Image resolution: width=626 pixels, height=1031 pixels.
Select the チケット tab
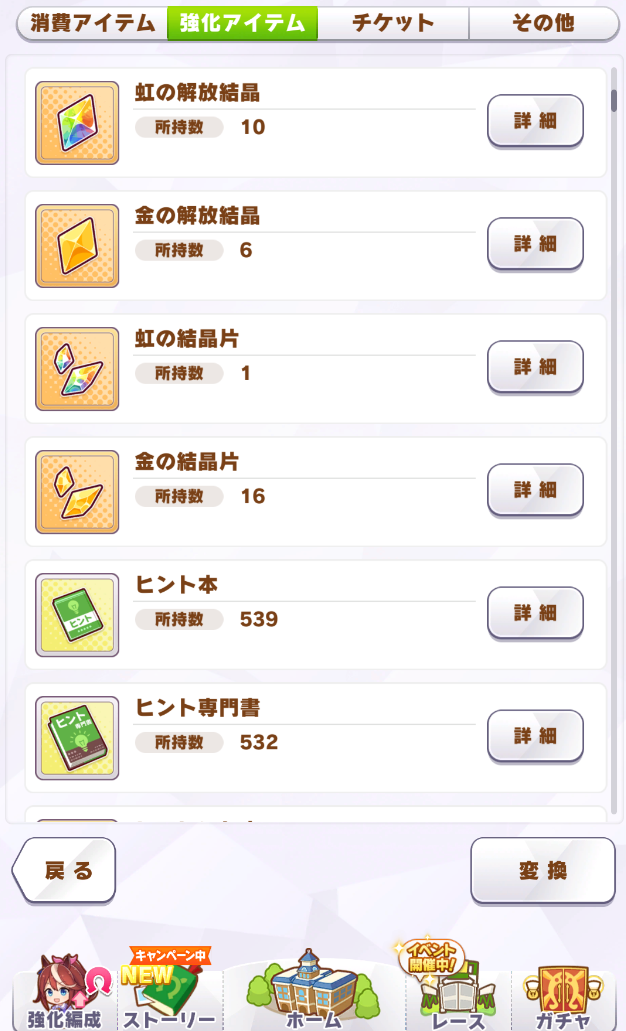pyautogui.click(x=393, y=23)
